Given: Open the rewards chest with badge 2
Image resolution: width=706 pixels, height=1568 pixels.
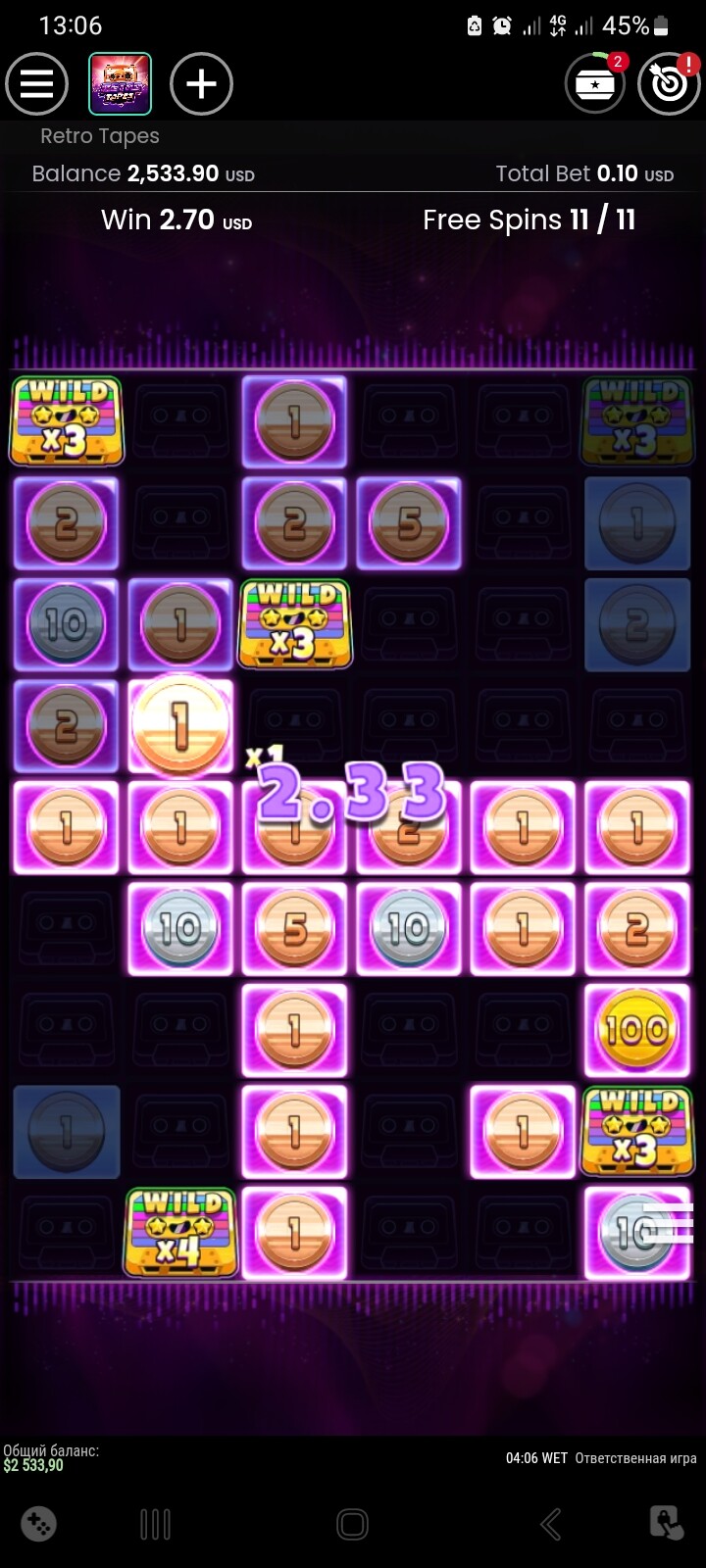Looking at the screenshot, I should pyautogui.click(x=595, y=83).
